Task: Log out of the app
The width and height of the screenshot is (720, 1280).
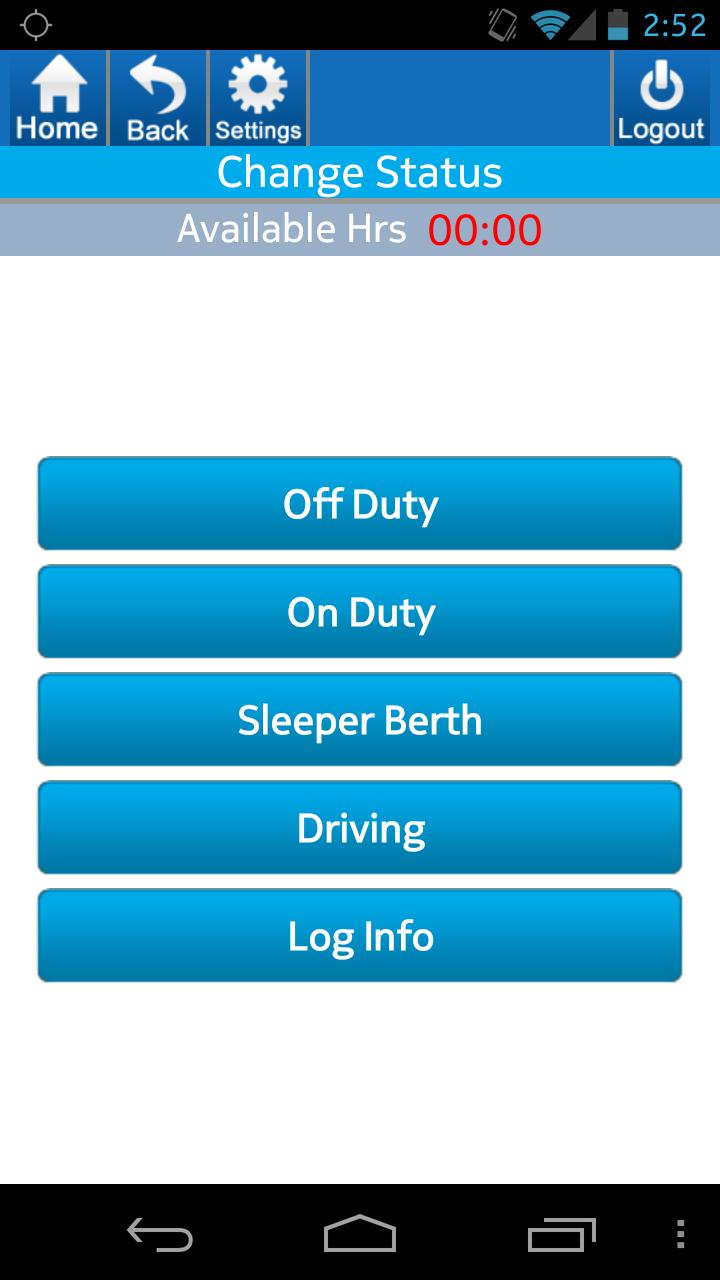Action: coord(661,98)
